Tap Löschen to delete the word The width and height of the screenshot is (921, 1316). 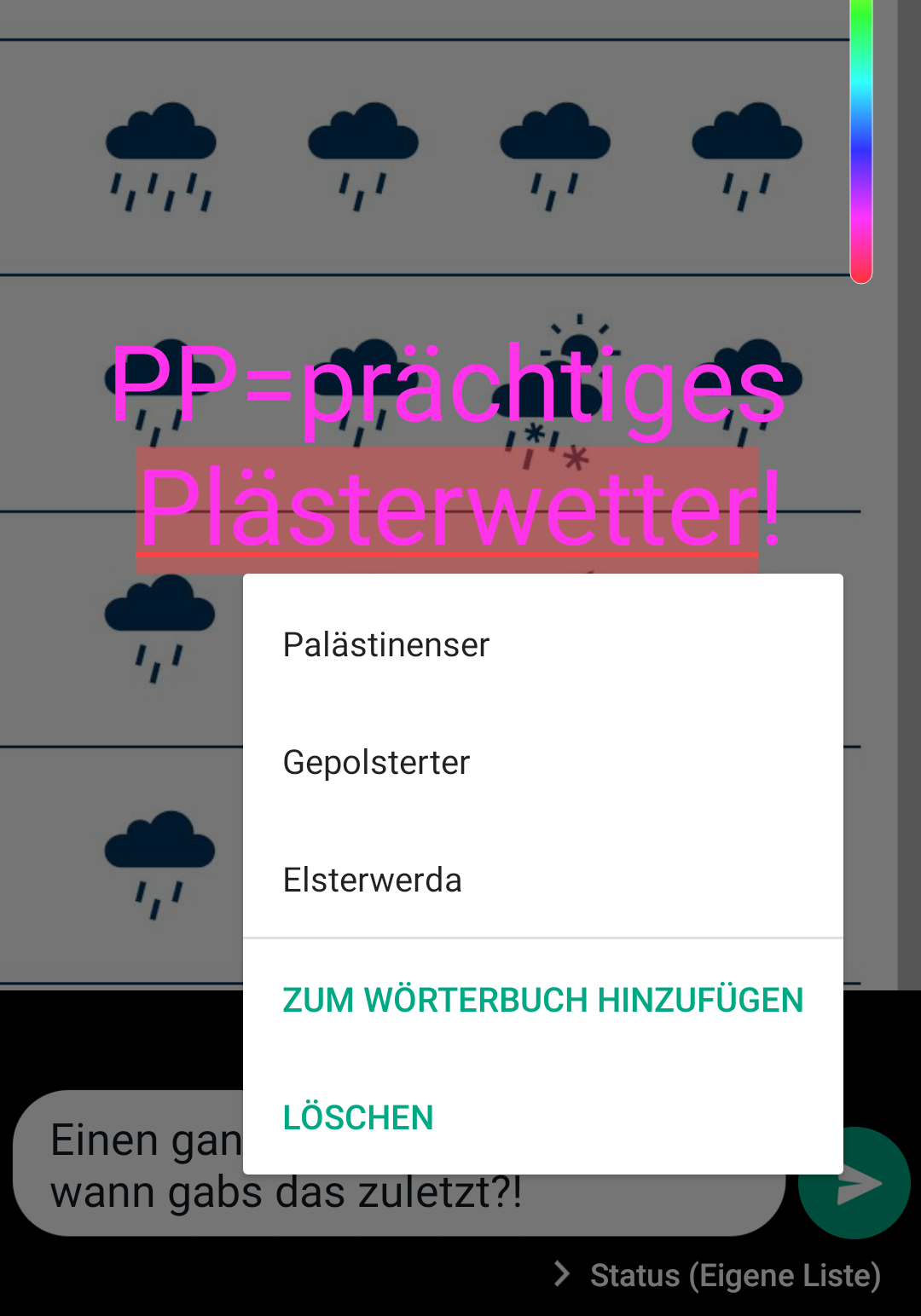358,1117
